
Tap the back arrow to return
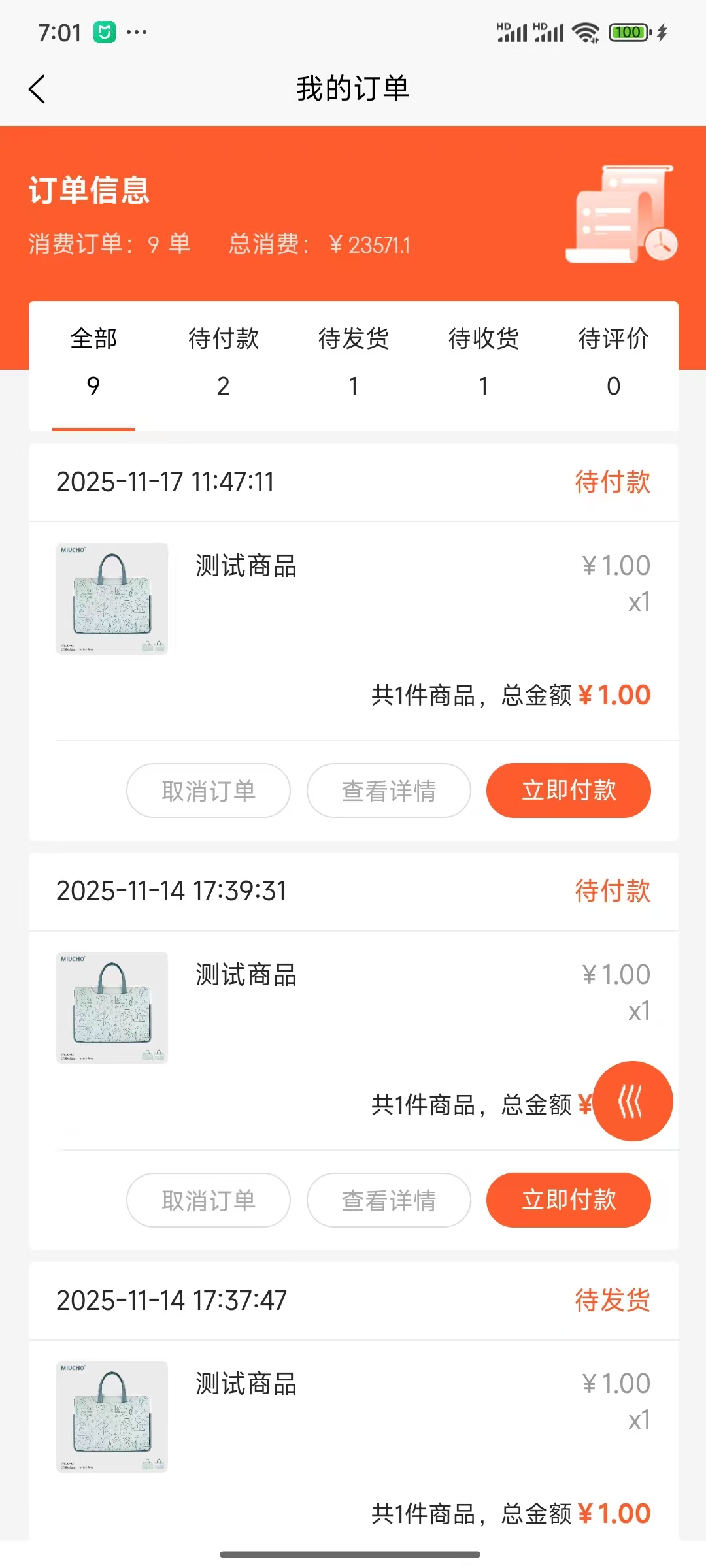37,89
